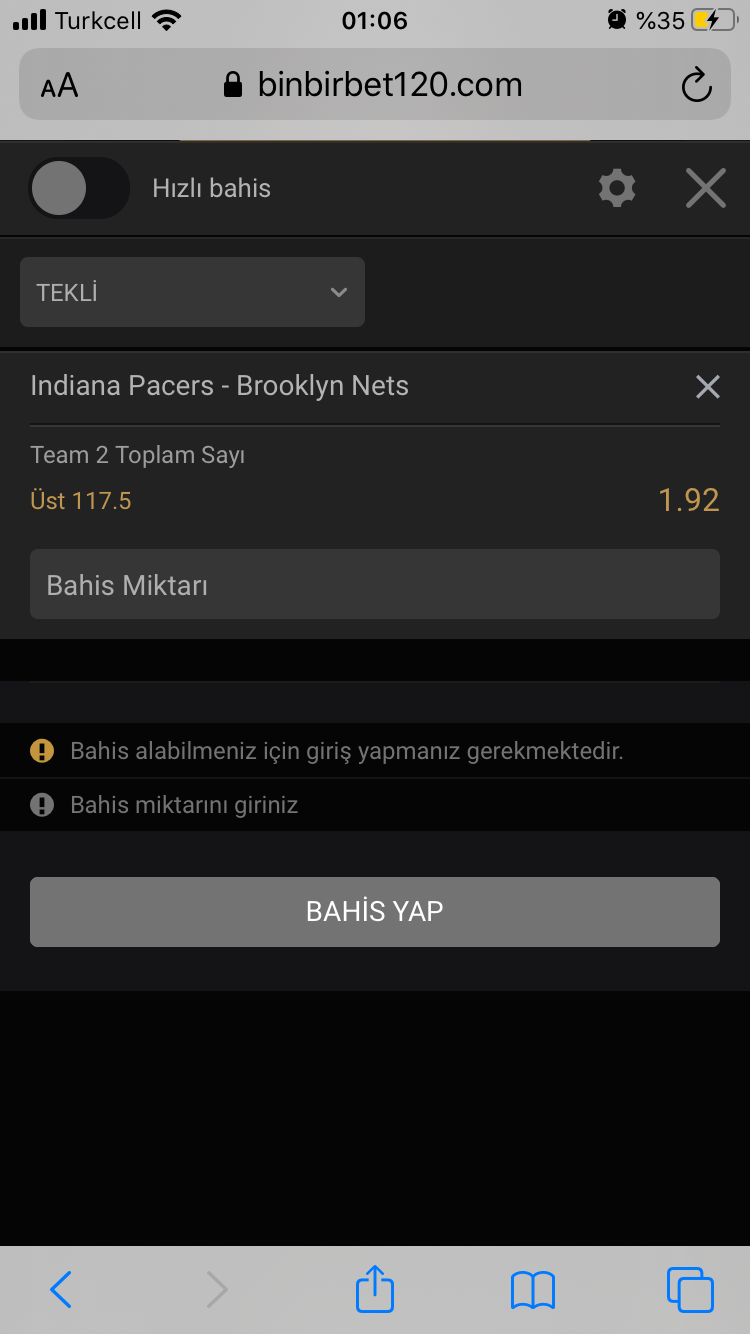
Task: Tap the BAHİS YAP button
Action: pyautogui.click(x=375, y=912)
